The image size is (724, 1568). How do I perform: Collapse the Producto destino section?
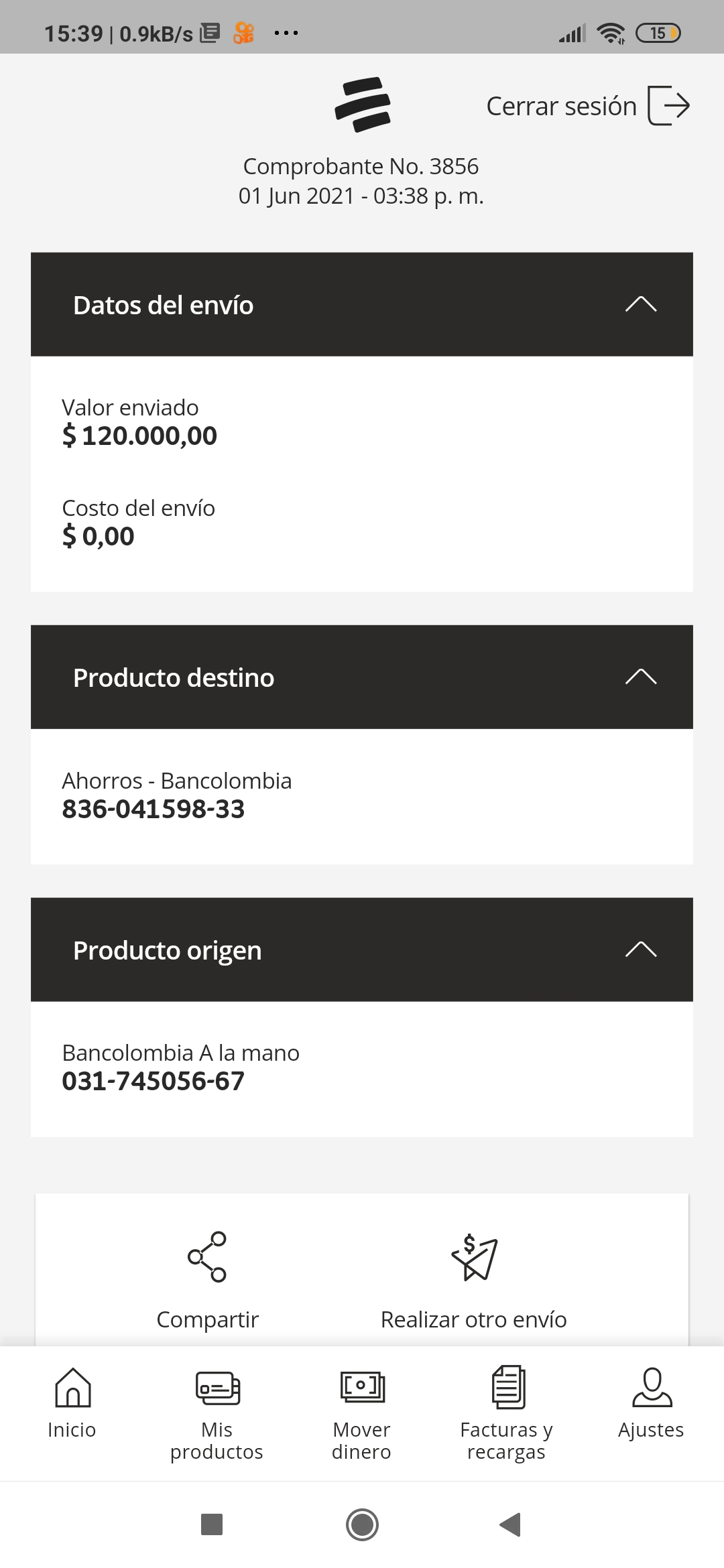(362, 677)
